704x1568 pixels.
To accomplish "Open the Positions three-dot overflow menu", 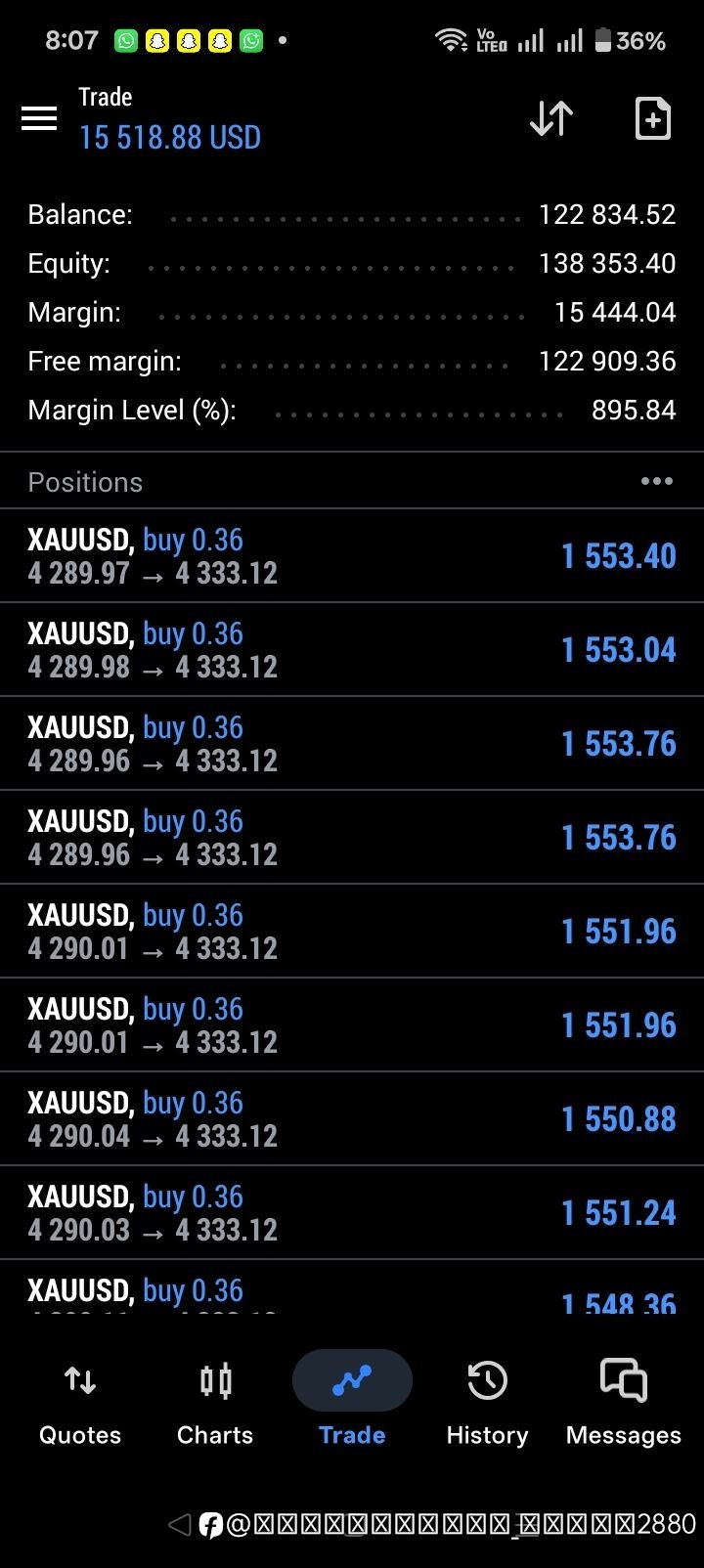I will (x=656, y=481).
